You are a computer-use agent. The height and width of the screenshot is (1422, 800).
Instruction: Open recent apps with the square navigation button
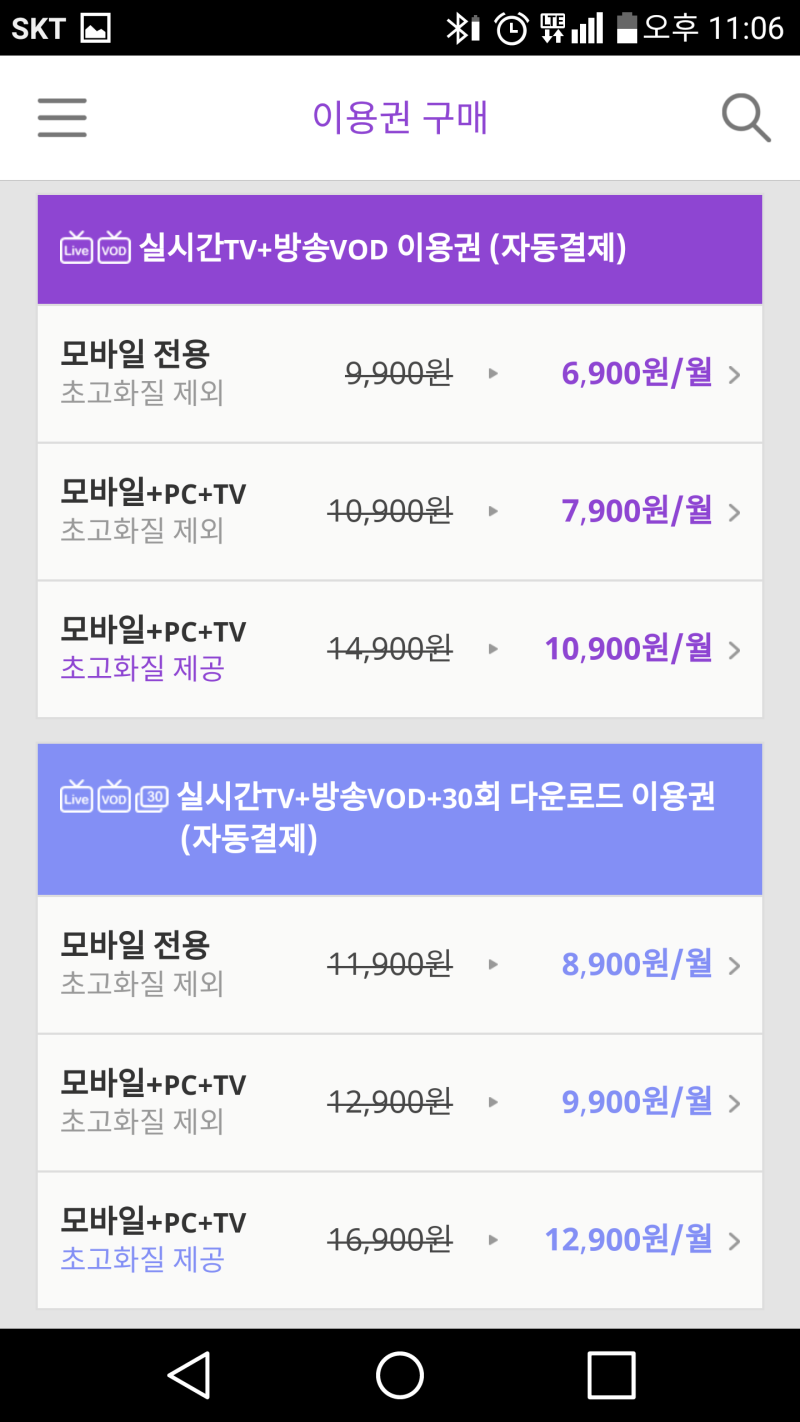coord(610,1375)
